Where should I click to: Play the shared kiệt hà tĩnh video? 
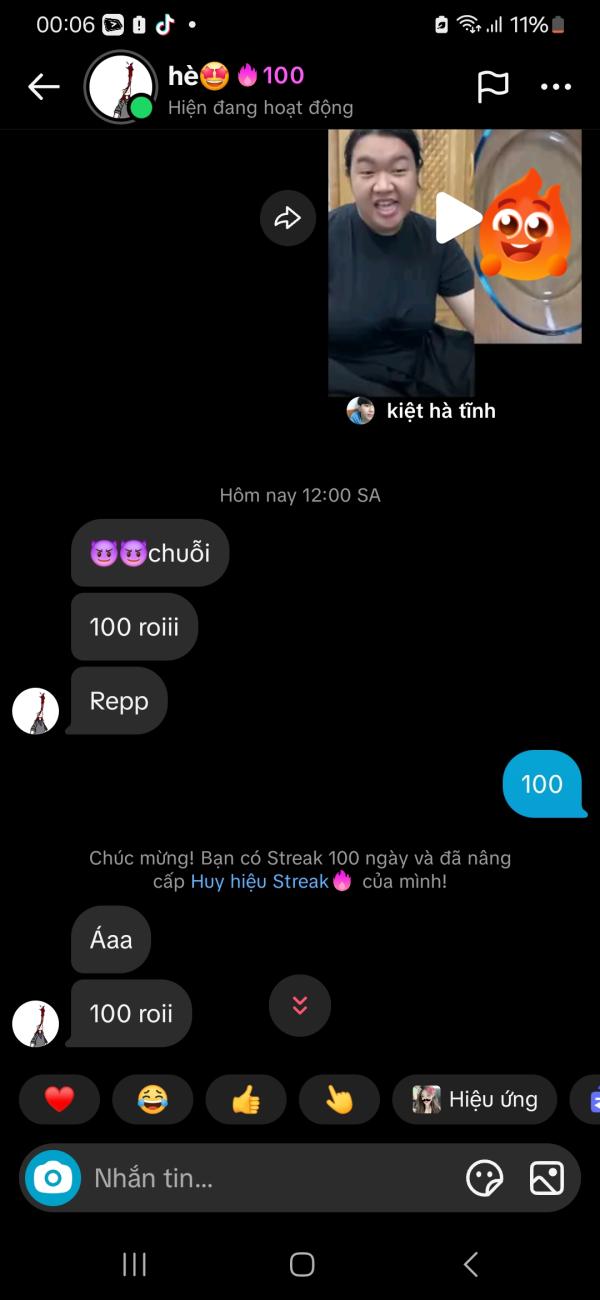tap(456, 218)
